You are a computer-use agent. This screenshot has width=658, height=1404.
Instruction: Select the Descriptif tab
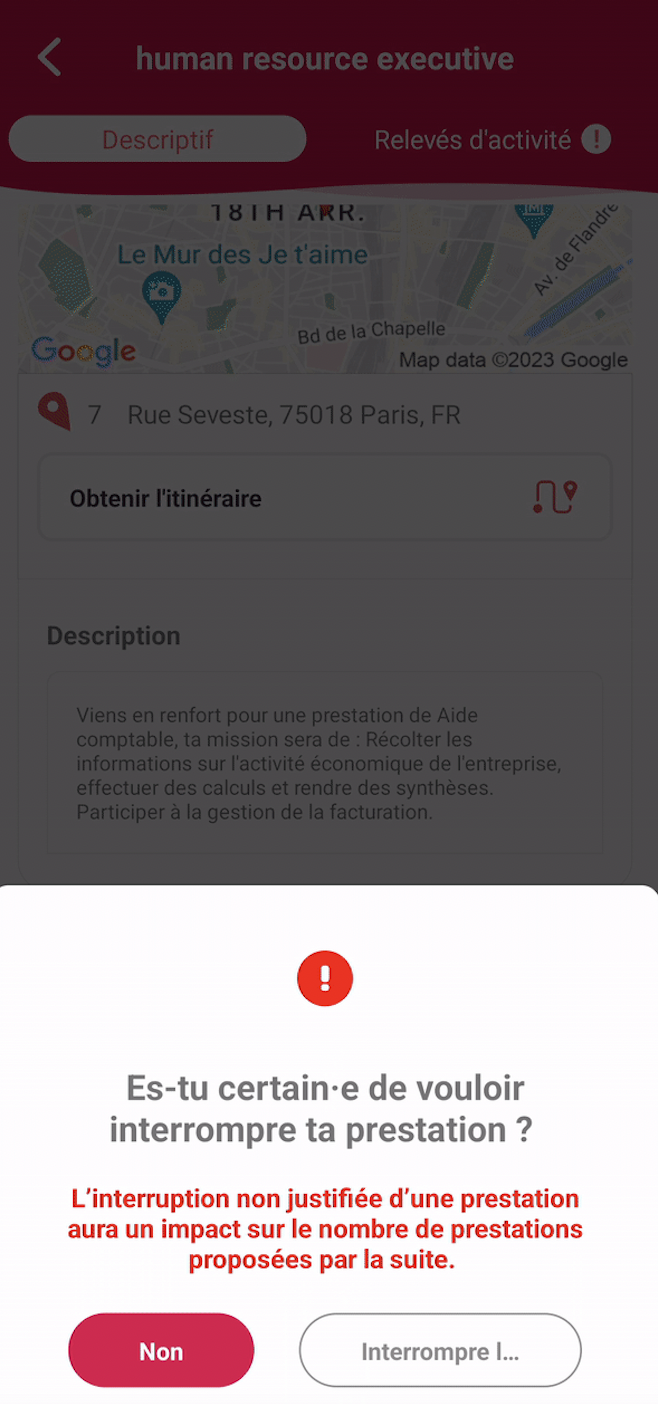click(x=157, y=139)
